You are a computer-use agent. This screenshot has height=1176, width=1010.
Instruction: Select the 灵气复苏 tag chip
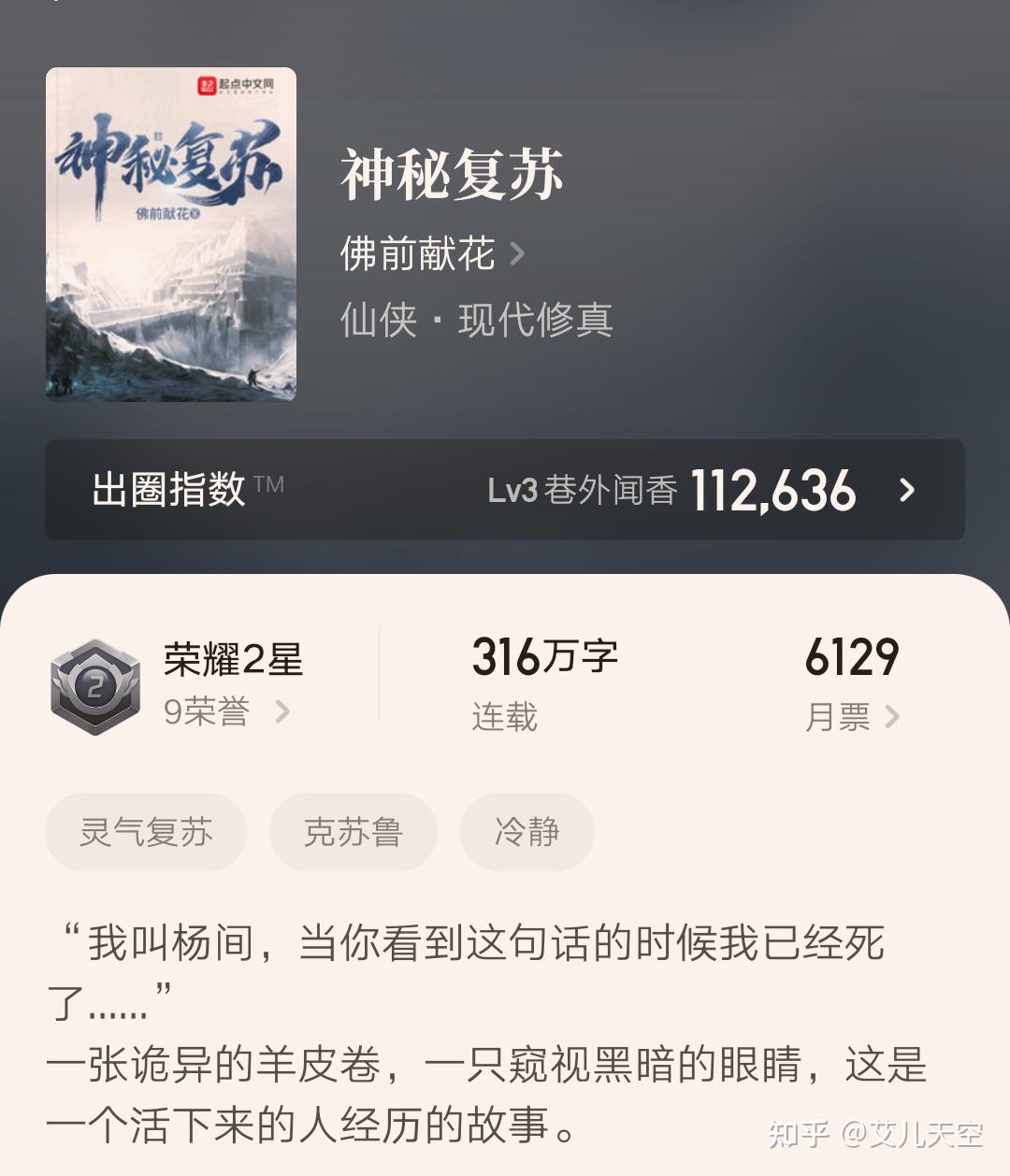(x=146, y=832)
